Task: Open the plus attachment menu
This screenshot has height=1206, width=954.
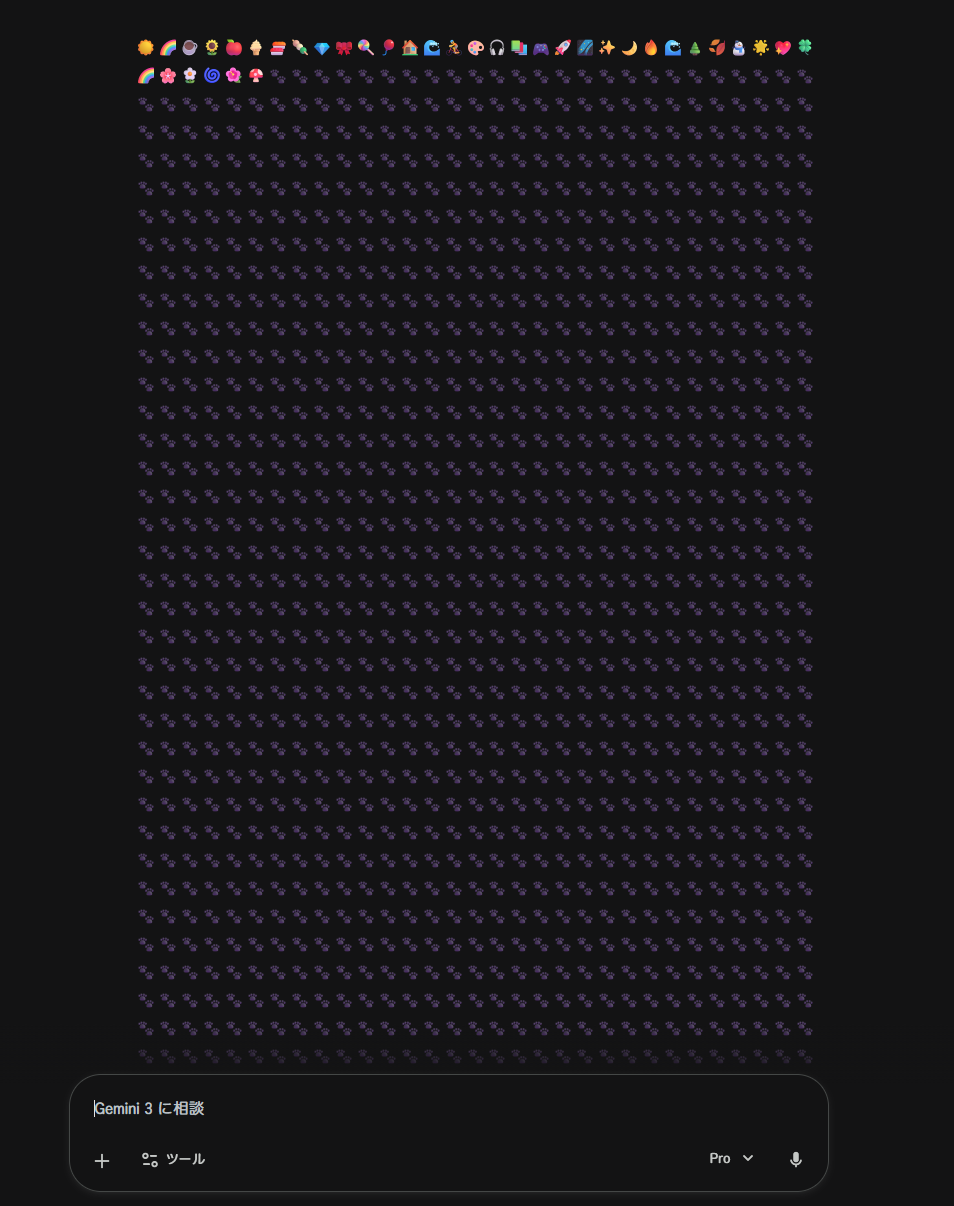Action: pyautogui.click(x=102, y=1160)
